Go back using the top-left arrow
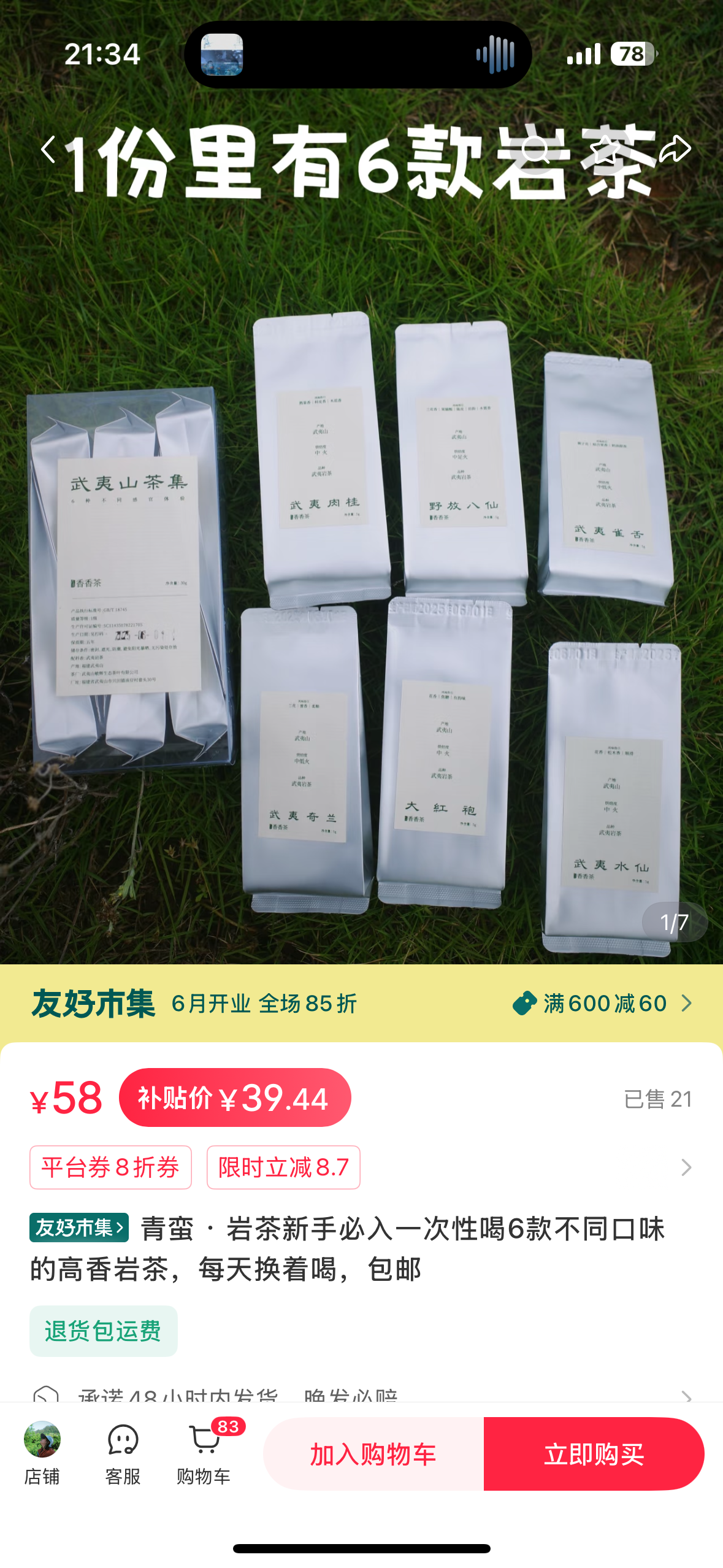723x1568 pixels. pos(48,149)
